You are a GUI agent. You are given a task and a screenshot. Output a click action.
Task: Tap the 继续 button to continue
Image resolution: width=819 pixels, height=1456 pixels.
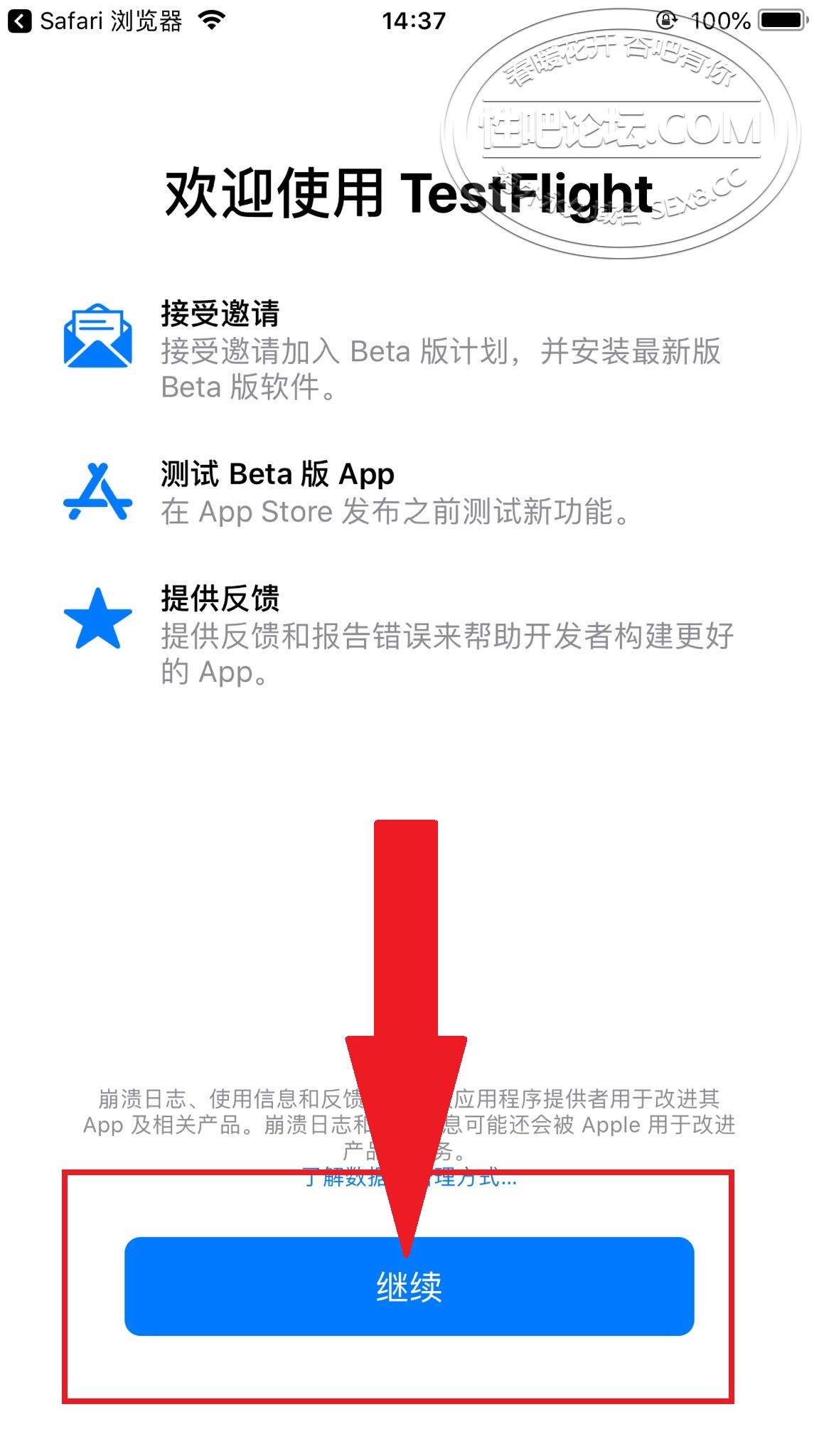point(409,1287)
